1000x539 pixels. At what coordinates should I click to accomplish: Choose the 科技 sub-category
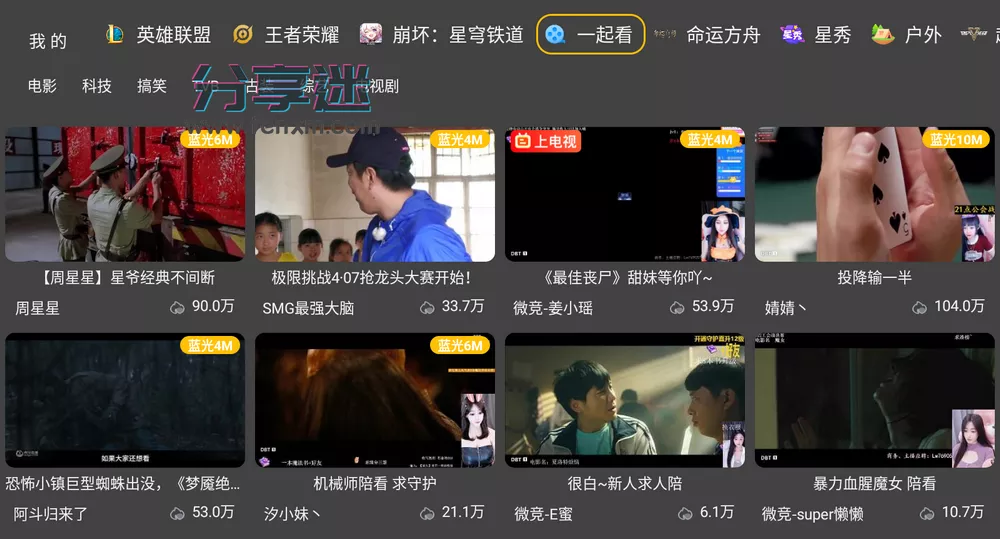pos(97,86)
